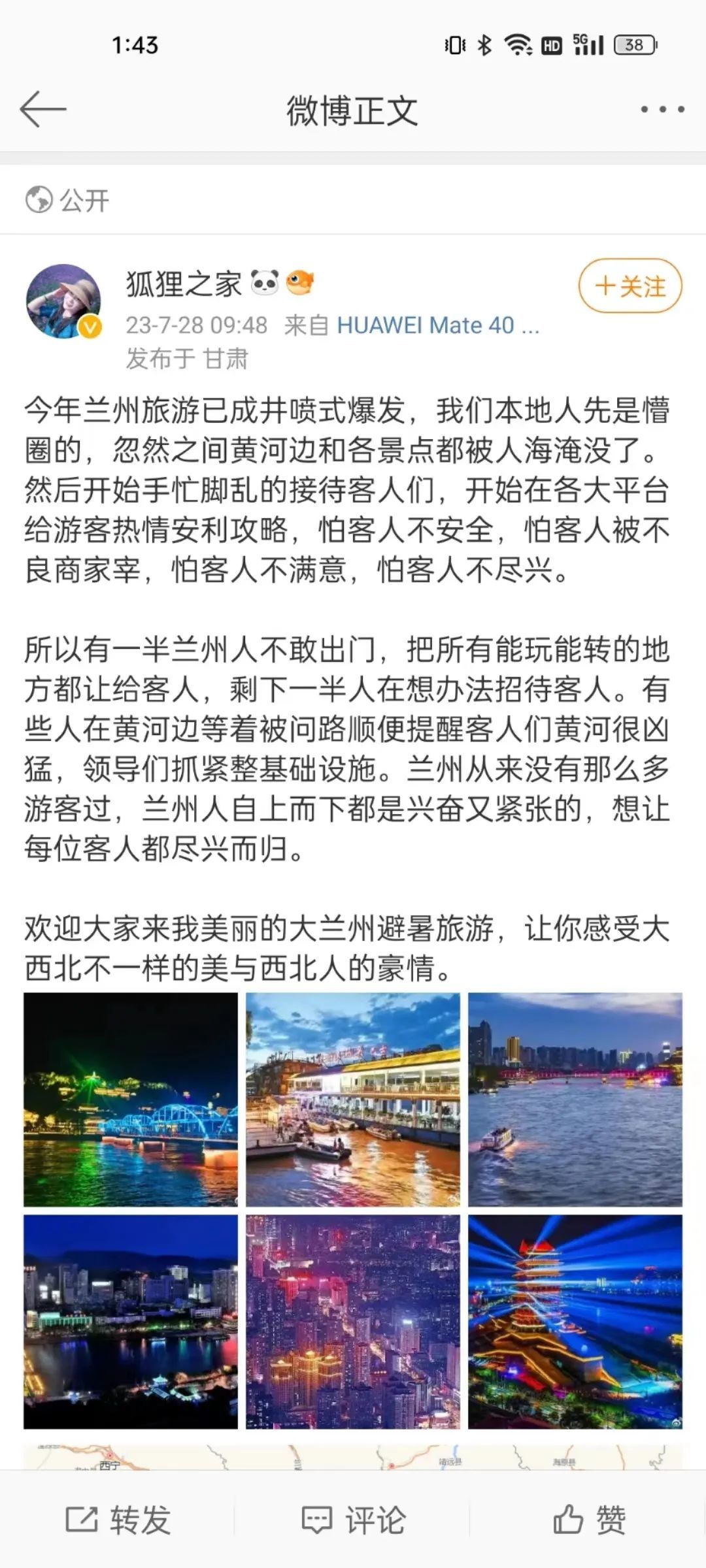Open the HUAWEI Mate 40 source link
Screen dimensions: 706x1568
437,325
